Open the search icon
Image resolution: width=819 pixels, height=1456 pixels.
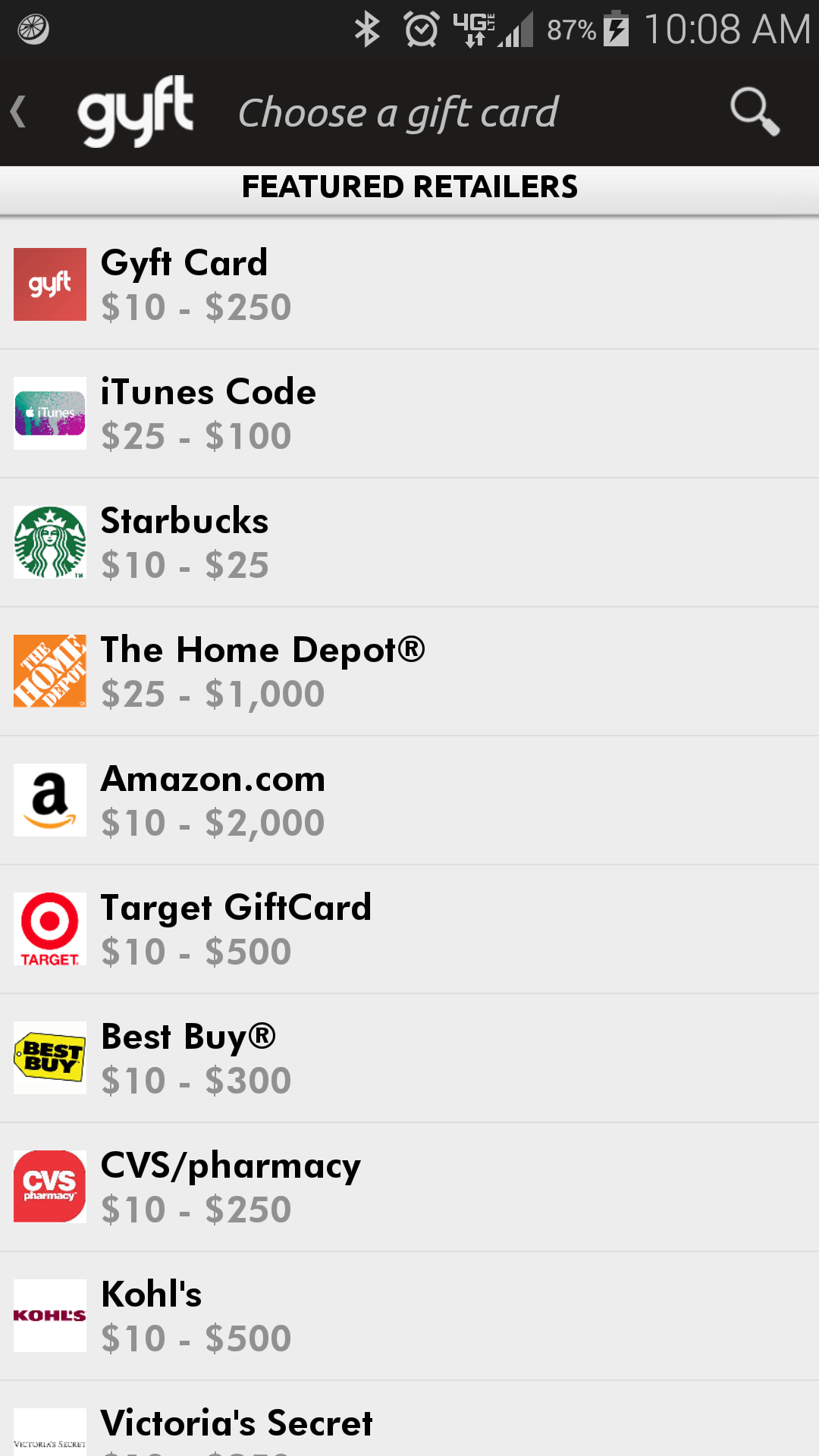pos(755,112)
